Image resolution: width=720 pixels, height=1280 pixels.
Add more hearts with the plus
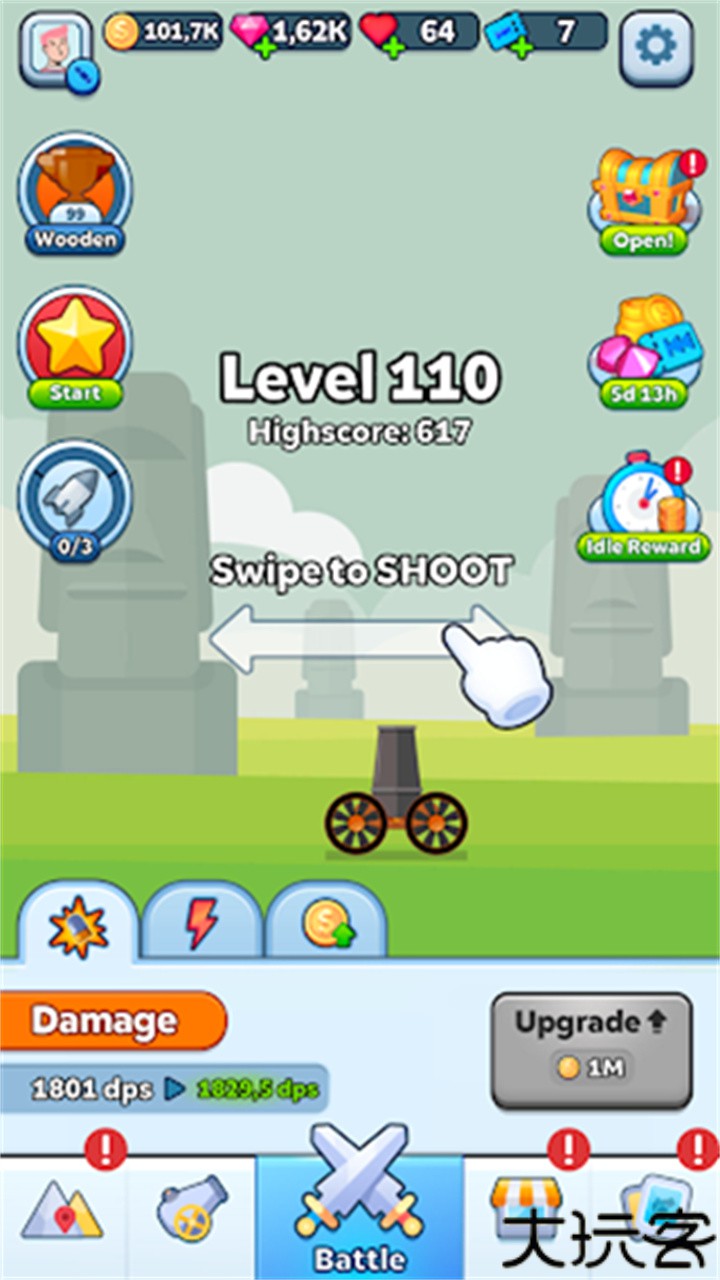(393, 47)
